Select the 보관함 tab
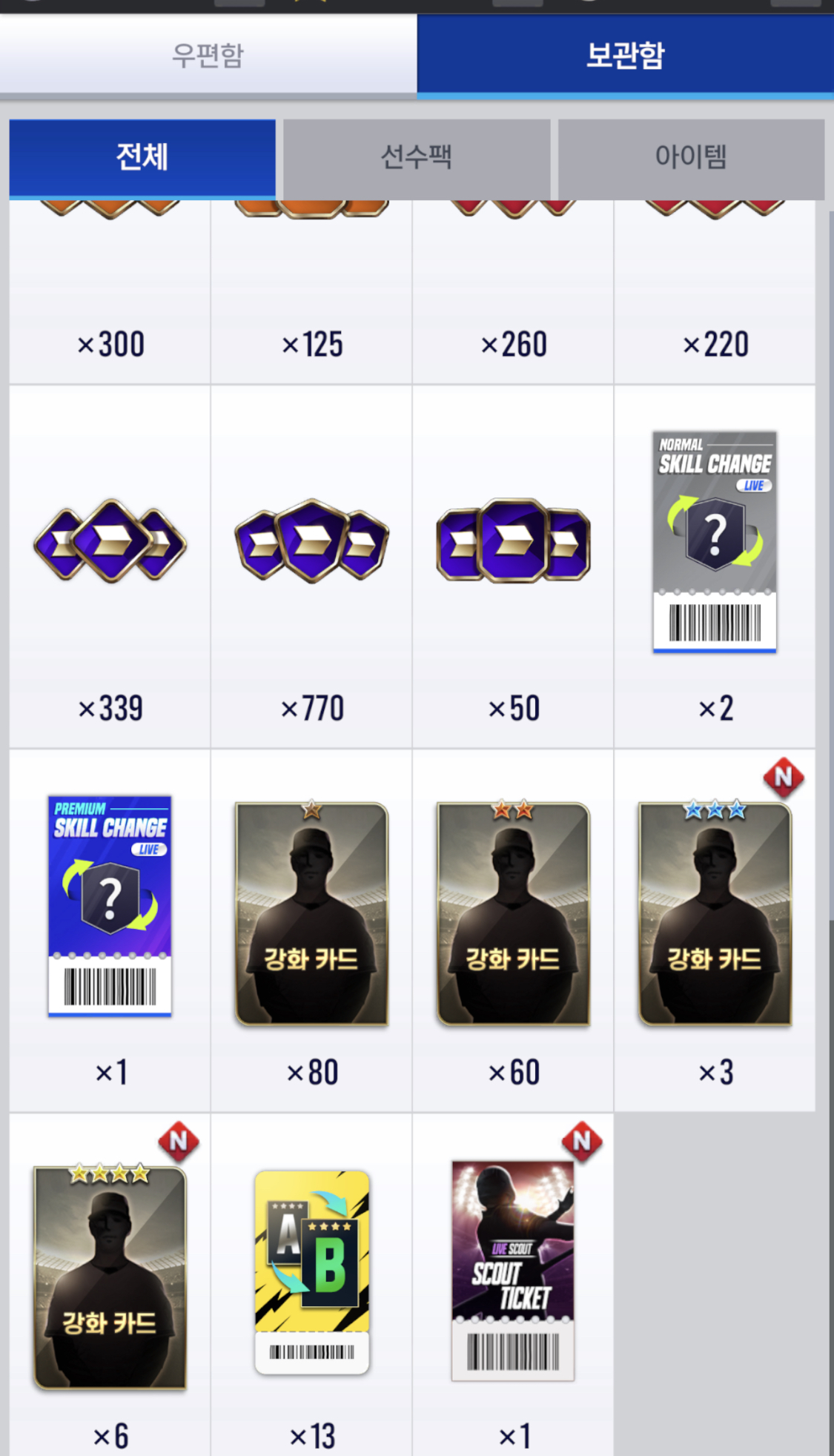Image resolution: width=834 pixels, height=1456 pixels. coord(625,55)
